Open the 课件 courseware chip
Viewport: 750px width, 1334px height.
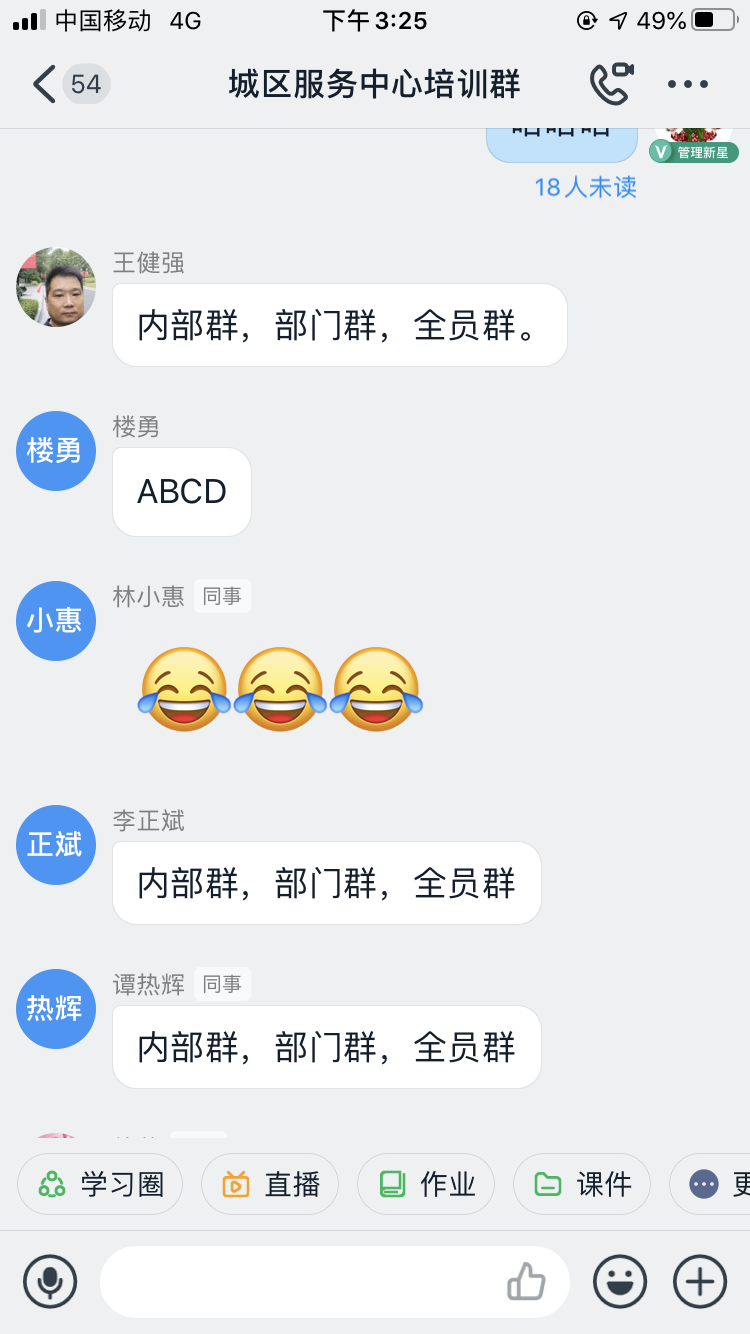[582, 1184]
